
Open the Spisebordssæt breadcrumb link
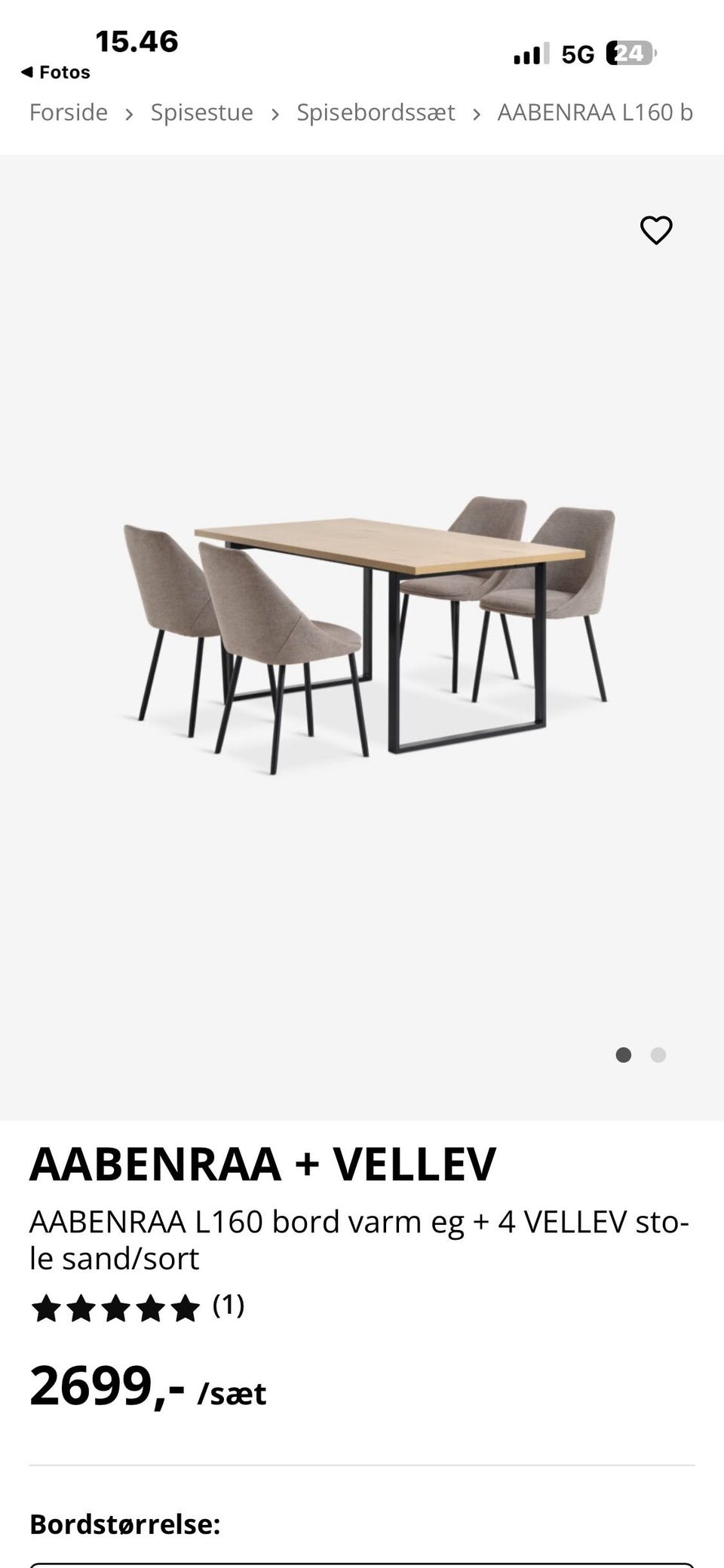[375, 112]
